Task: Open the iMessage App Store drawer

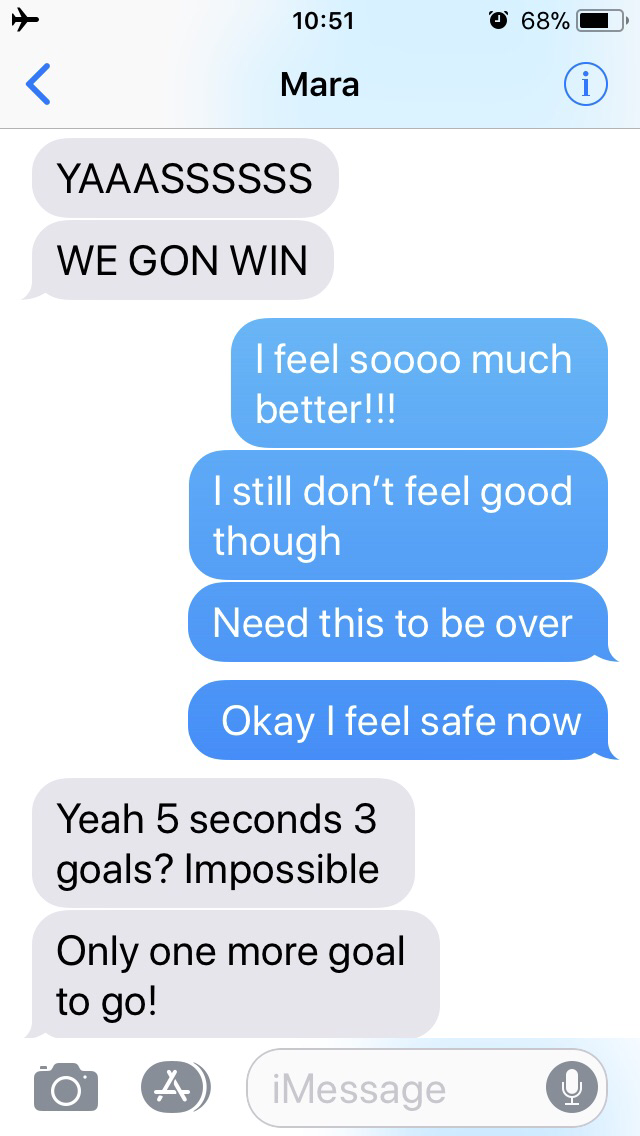Action: (x=174, y=1087)
